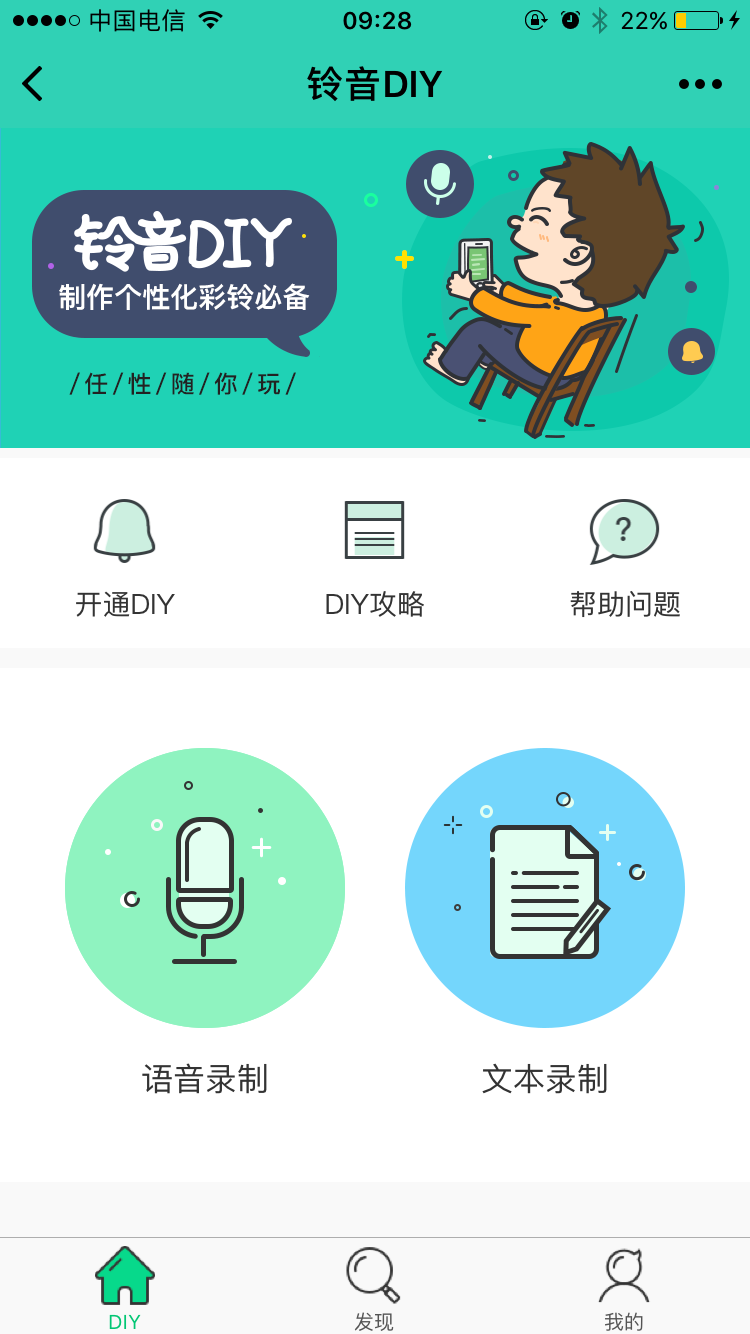Image resolution: width=750 pixels, height=1334 pixels.
Task: Tap 开通DIY bell shortcut
Action: tap(125, 553)
